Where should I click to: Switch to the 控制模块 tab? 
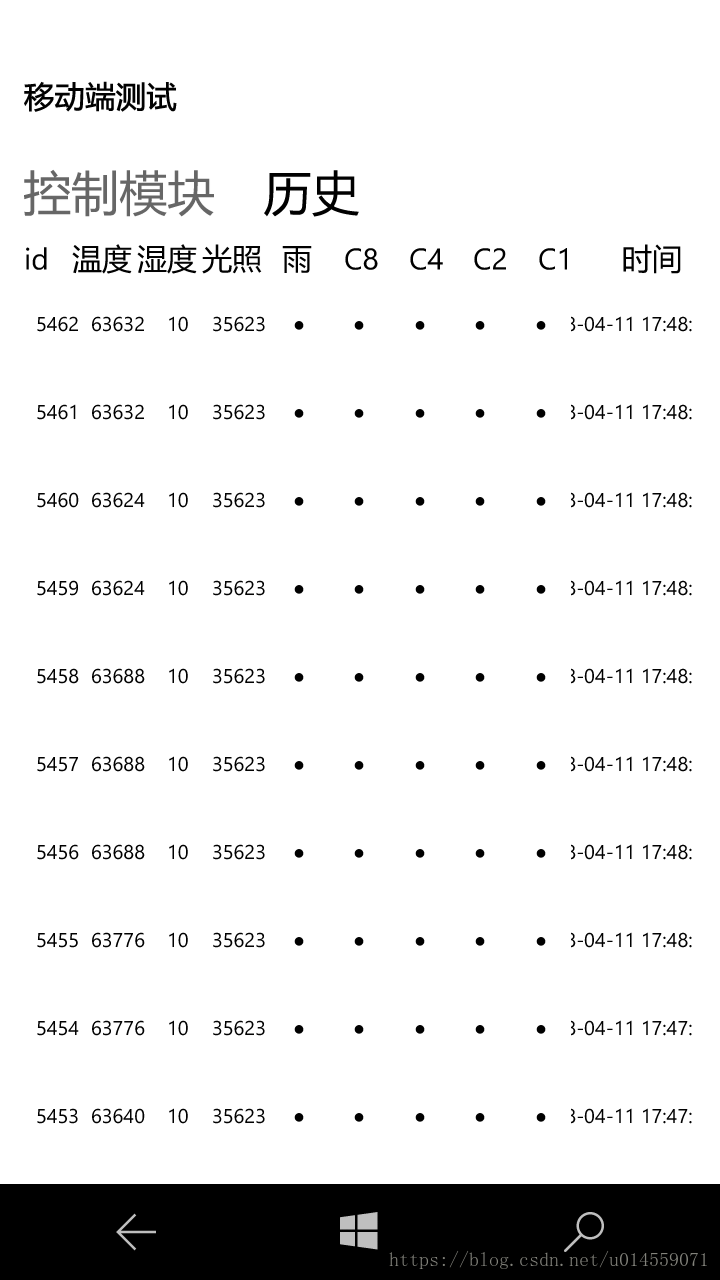[x=119, y=194]
